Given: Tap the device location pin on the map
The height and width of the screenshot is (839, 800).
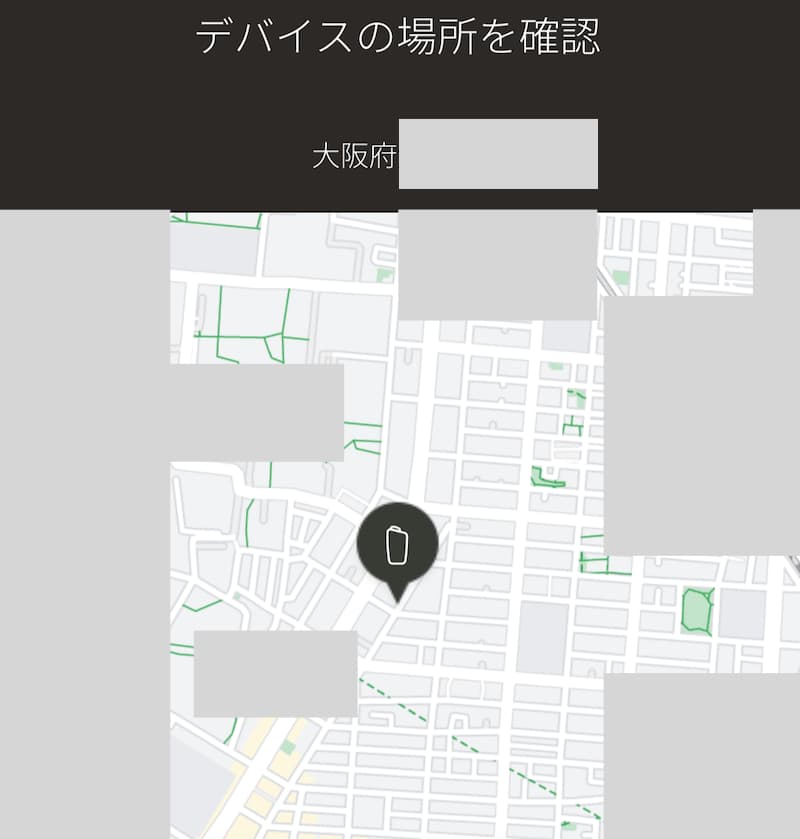Looking at the screenshot, I should tap(397, 545).
